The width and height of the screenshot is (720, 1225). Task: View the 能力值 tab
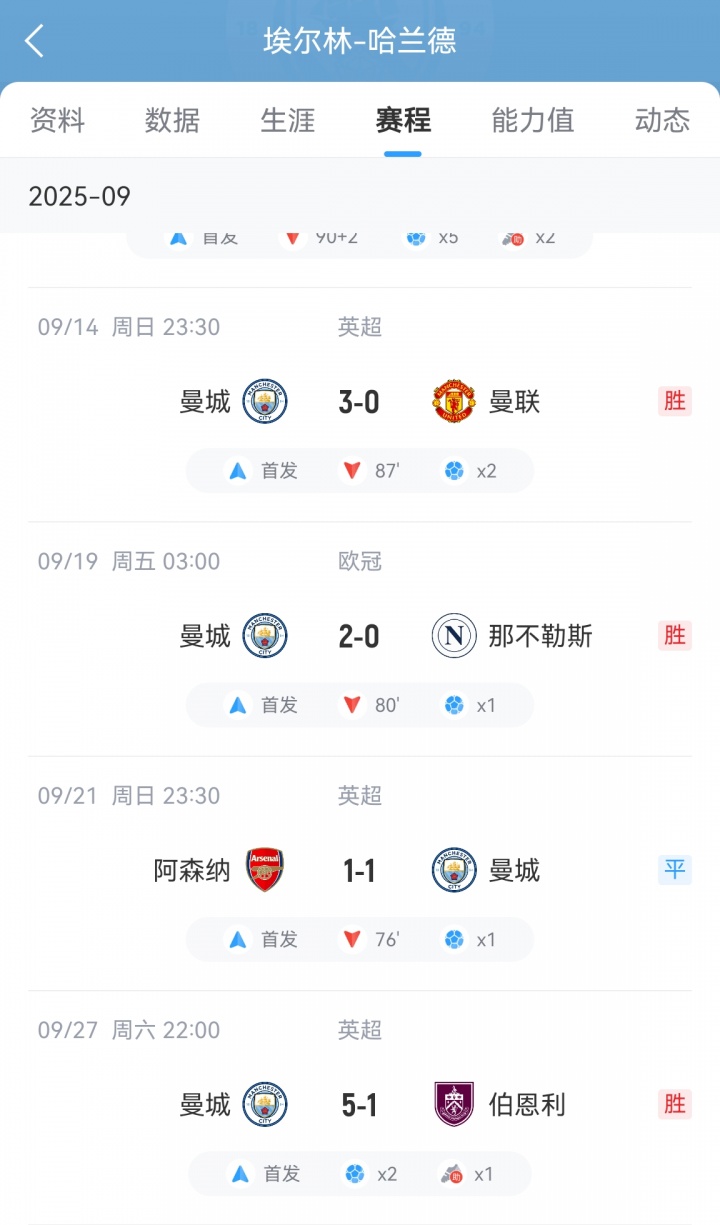(x=532, y=120)
